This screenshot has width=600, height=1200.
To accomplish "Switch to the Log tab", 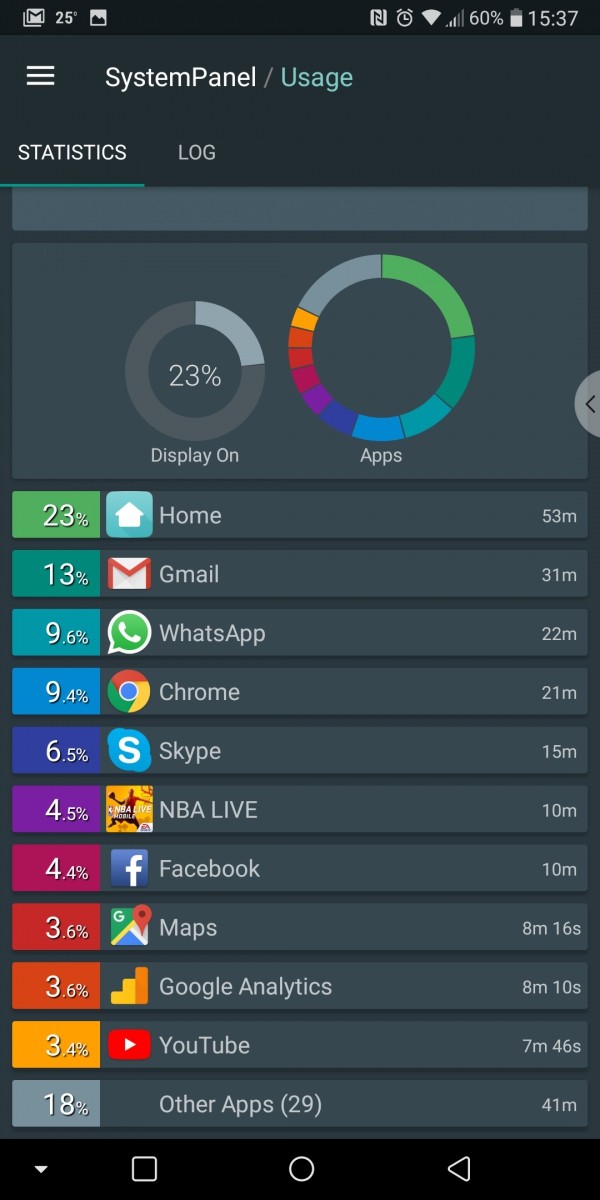I will tap(197, 153).
